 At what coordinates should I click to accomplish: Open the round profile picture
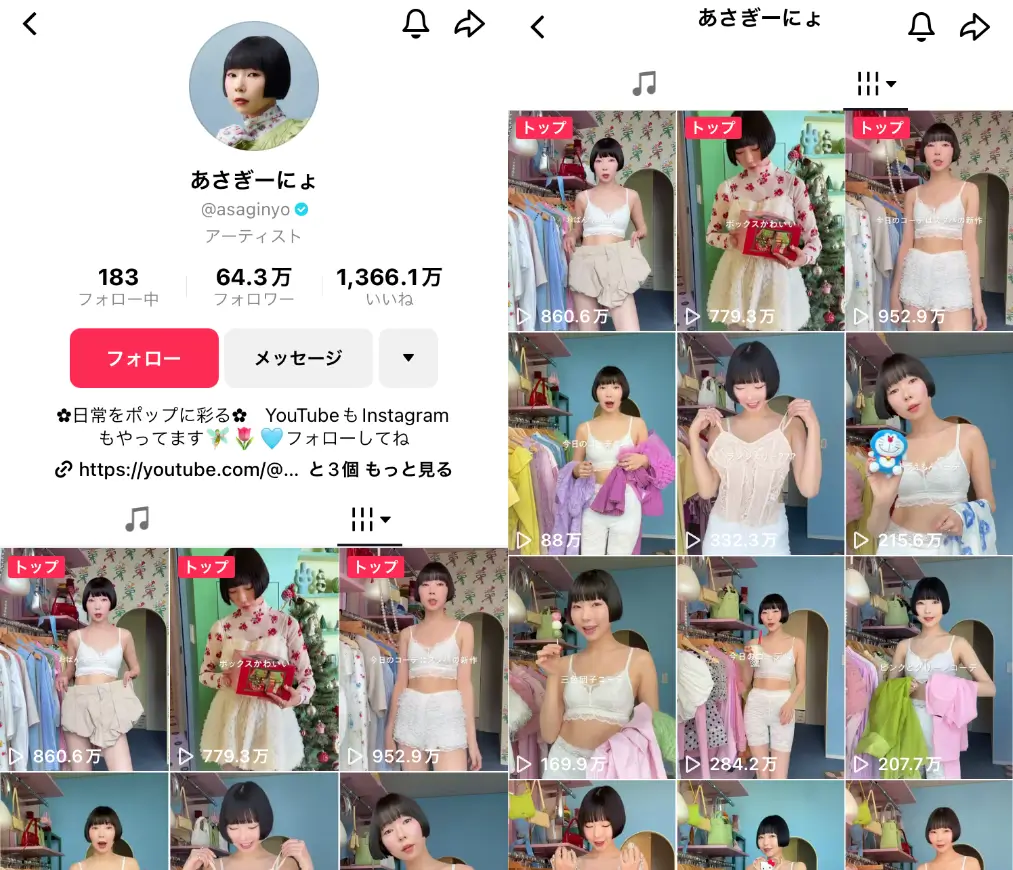(254, 85)
